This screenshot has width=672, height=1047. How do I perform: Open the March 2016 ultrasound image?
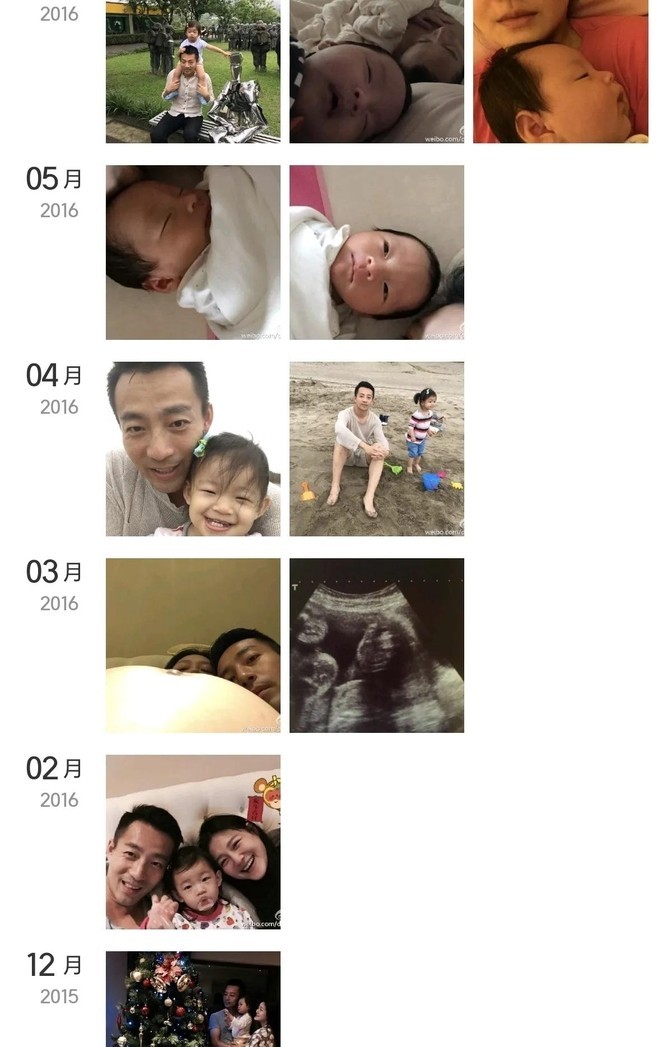(x=377, y=645)
